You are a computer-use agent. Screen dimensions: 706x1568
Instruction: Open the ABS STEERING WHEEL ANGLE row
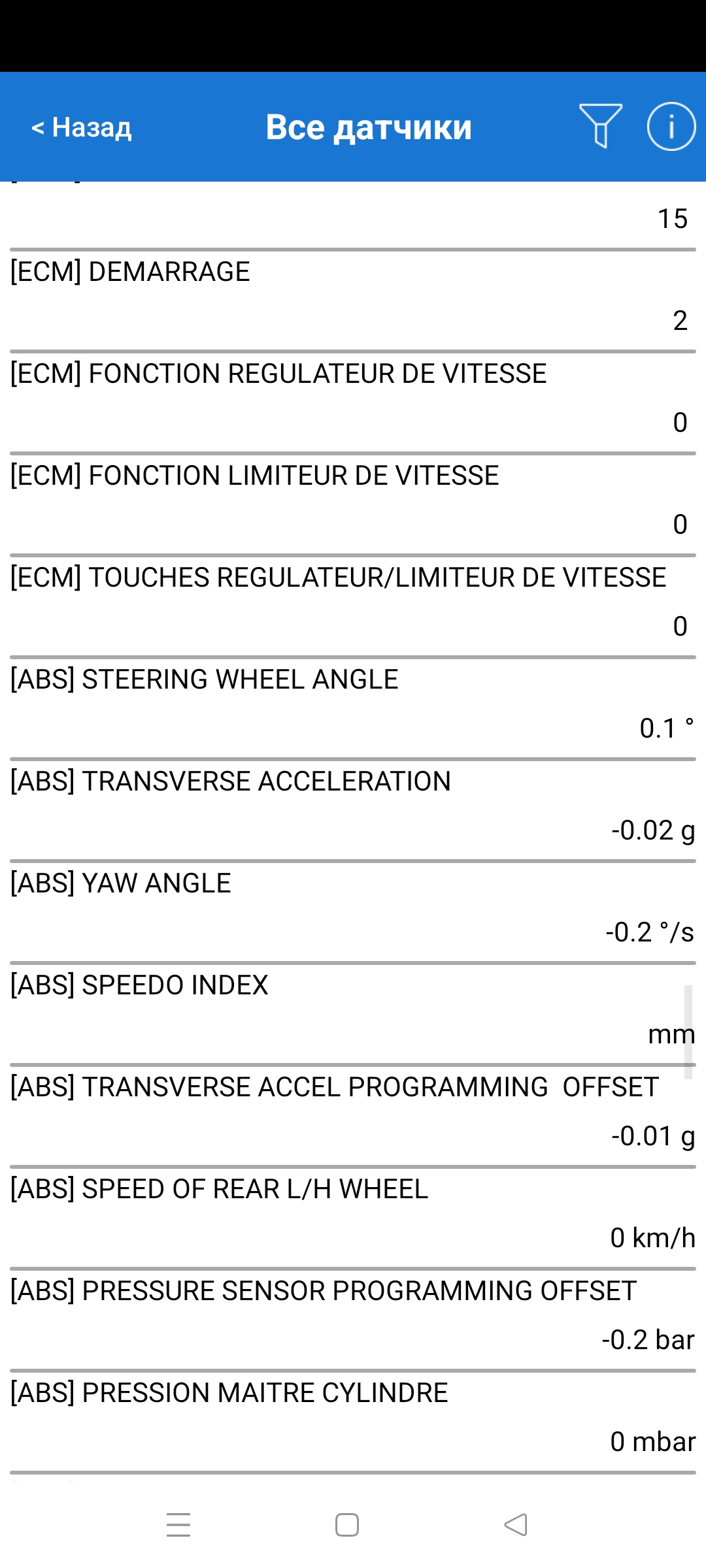click(353, 708)
